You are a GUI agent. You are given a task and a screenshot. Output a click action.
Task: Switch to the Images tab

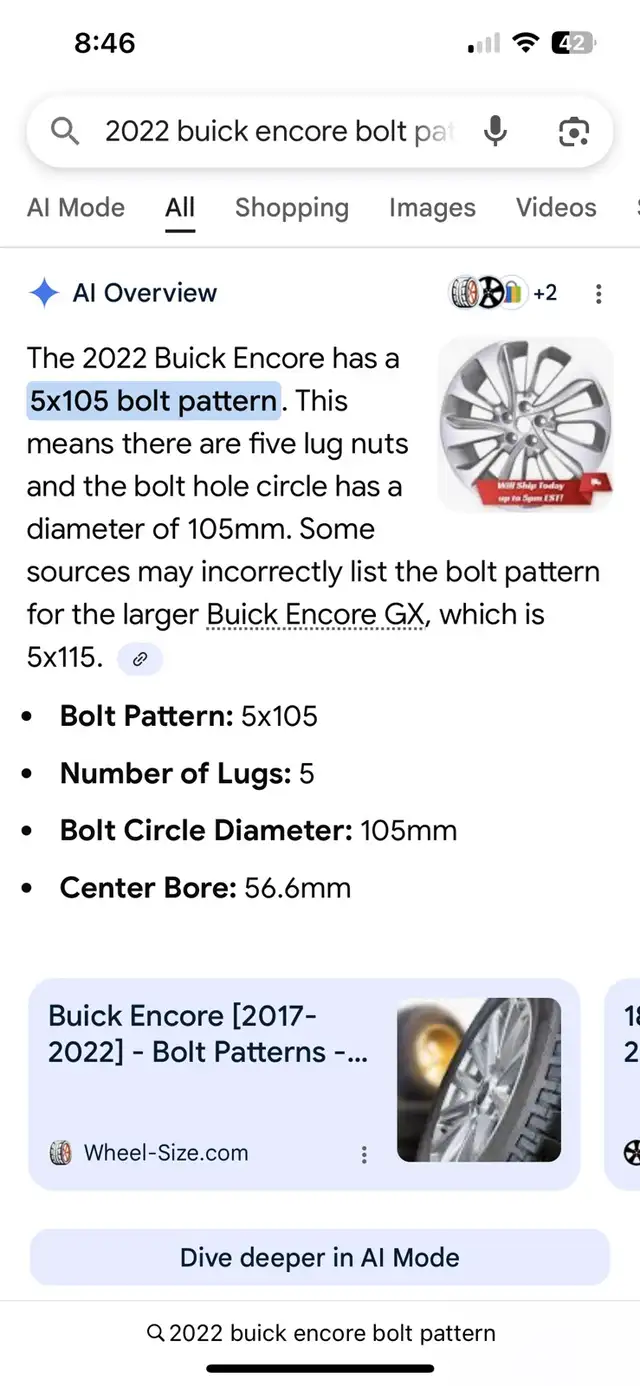click(432, 208)
